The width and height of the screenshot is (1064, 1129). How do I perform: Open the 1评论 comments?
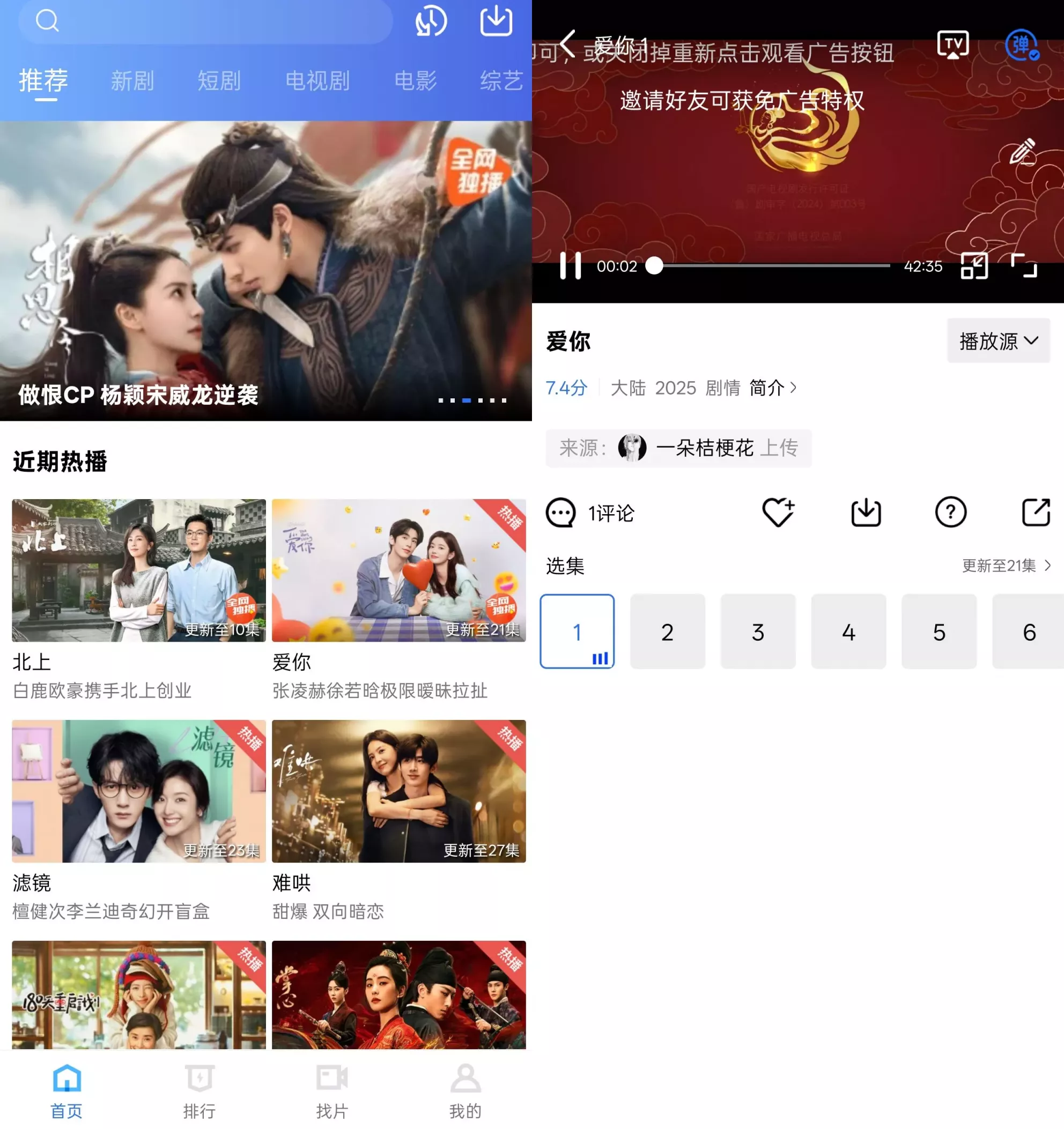tap(590, 514)
